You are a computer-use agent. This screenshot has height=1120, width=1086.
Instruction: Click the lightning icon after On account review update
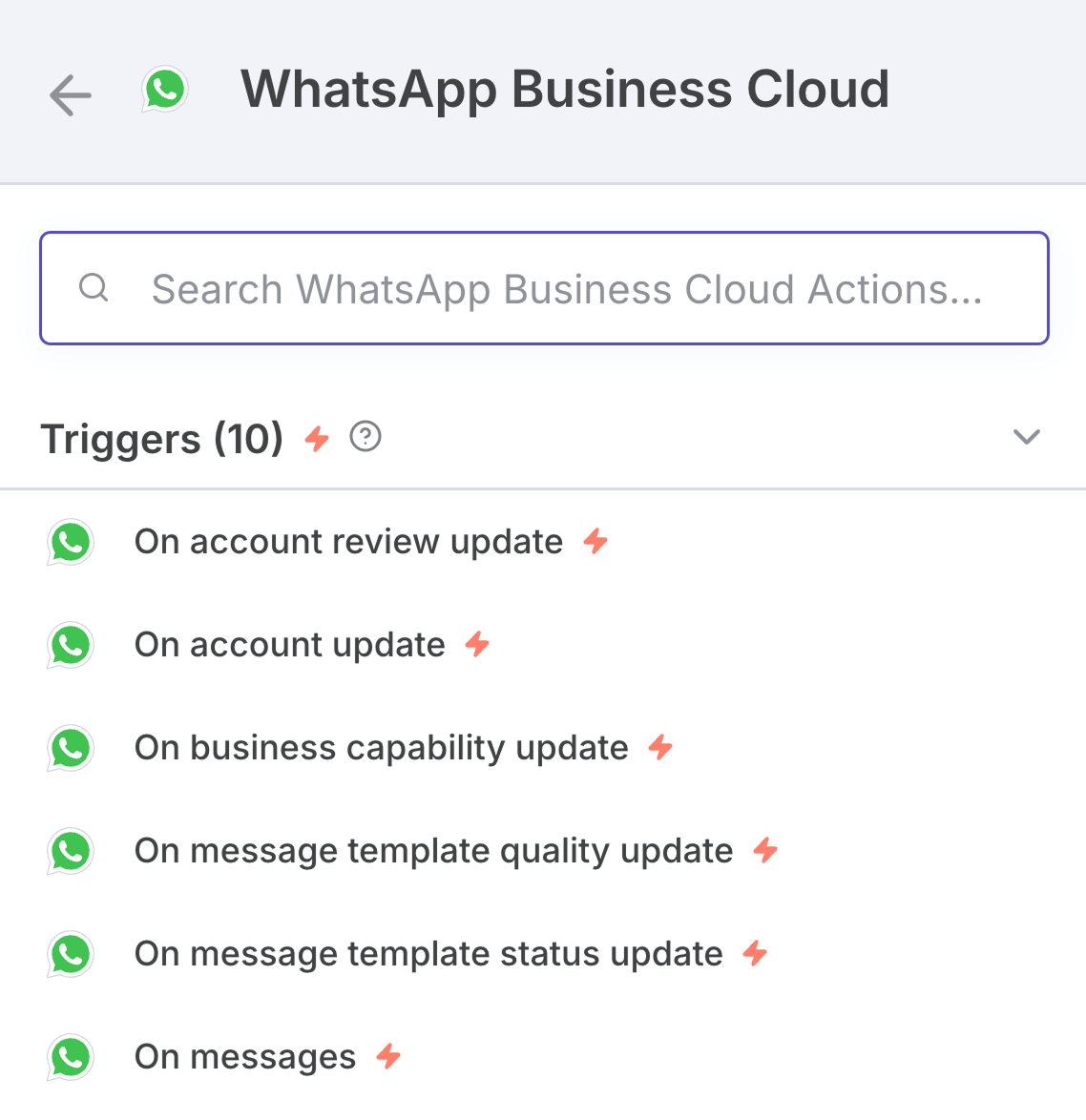pos(595,540)
